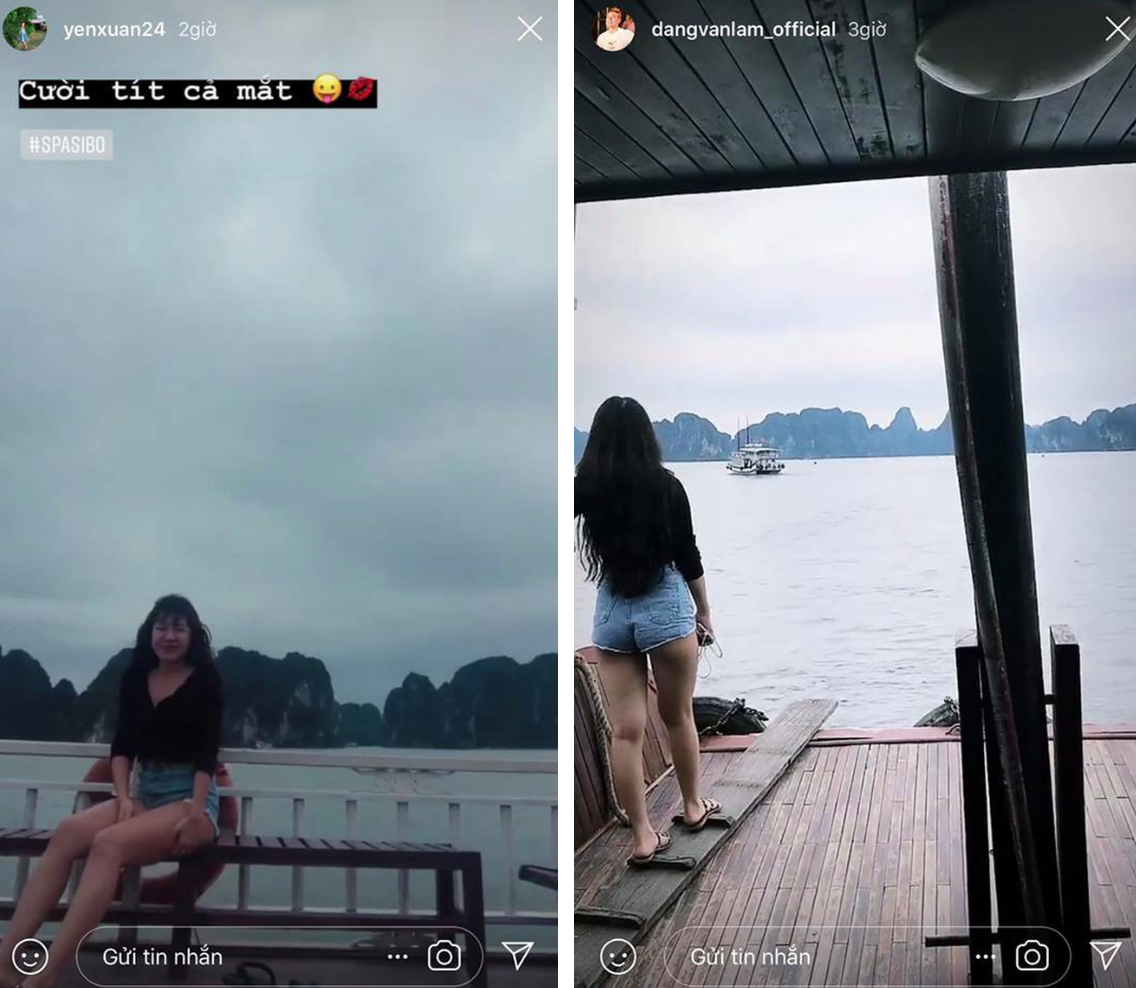Open more options in dangvanlam_official's message bar
The height and width of the screenshot is (988, 1136).
pyautogui.click(x=986, y=957)
